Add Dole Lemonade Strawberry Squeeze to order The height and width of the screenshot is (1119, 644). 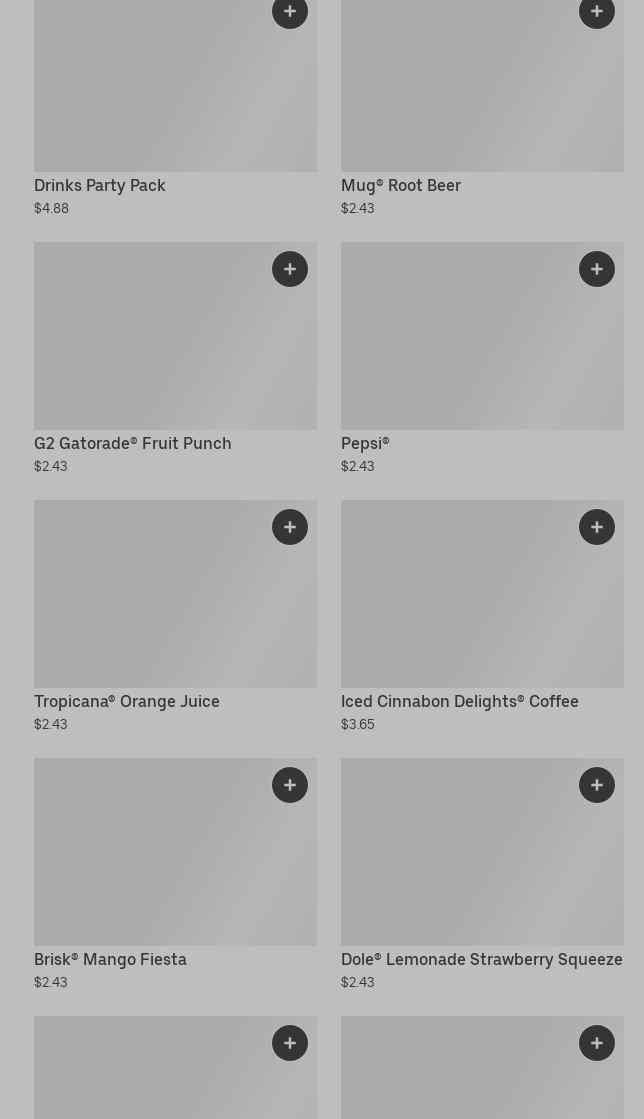[596, 785]
